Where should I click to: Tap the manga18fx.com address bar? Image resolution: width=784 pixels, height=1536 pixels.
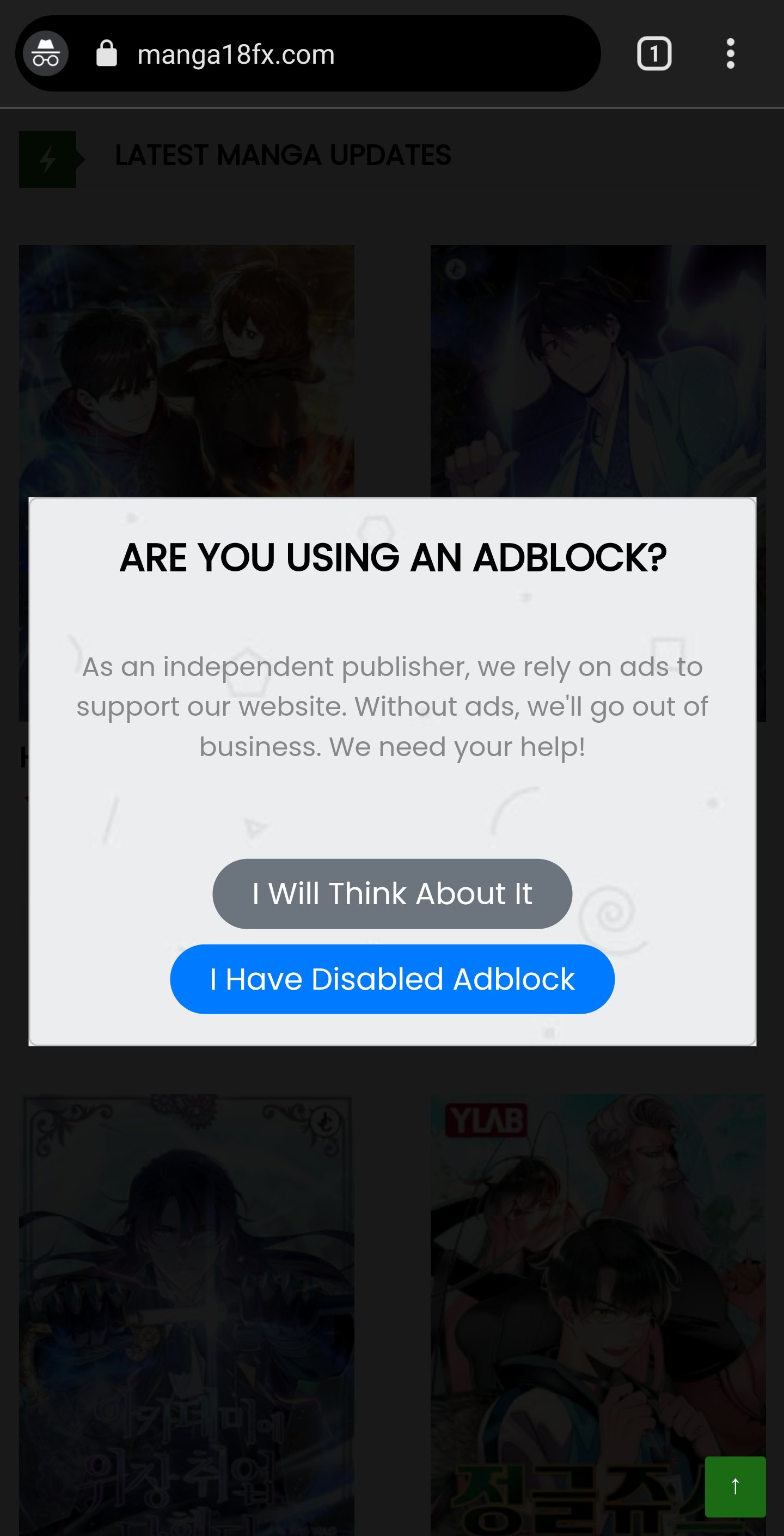334,54
